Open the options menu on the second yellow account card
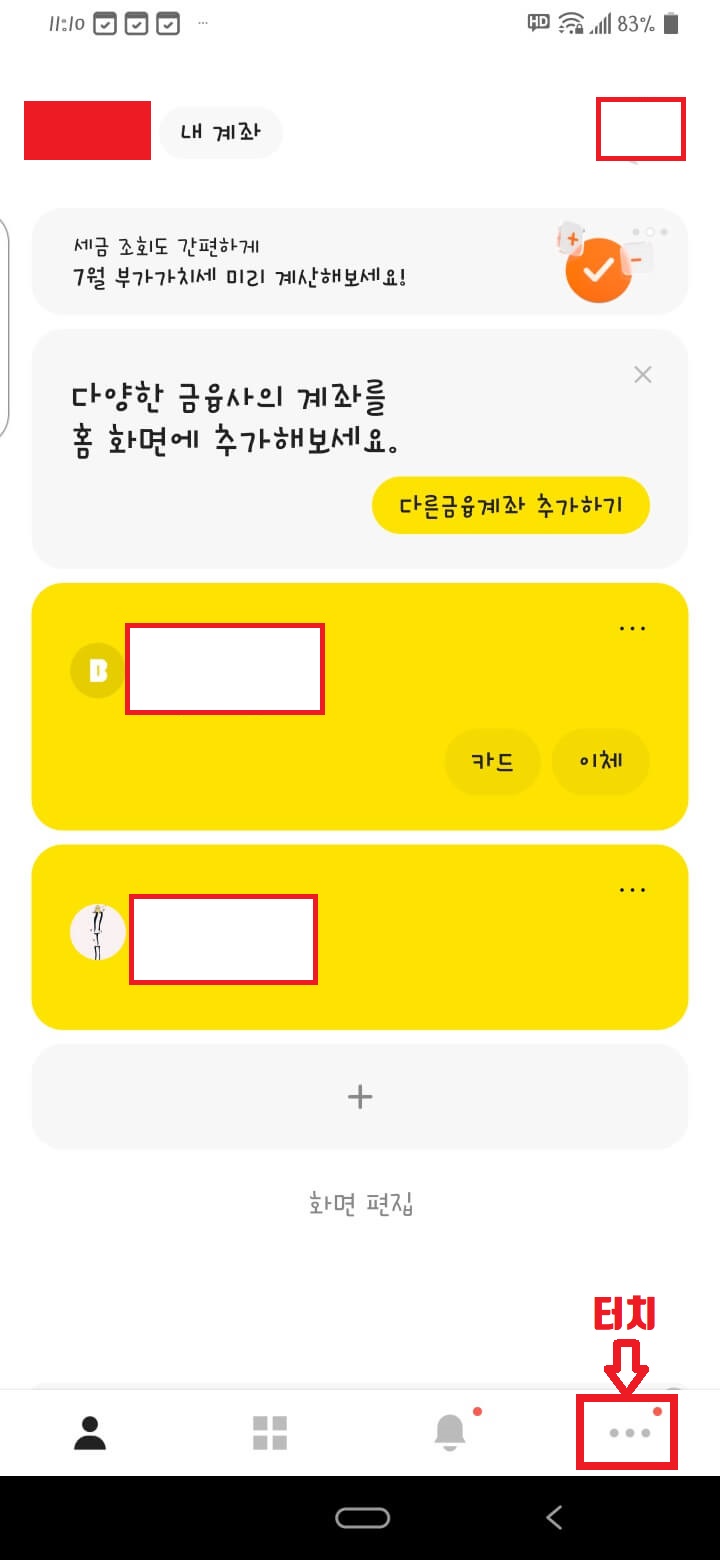This screenshot has width=720, height=1560. 632,889
